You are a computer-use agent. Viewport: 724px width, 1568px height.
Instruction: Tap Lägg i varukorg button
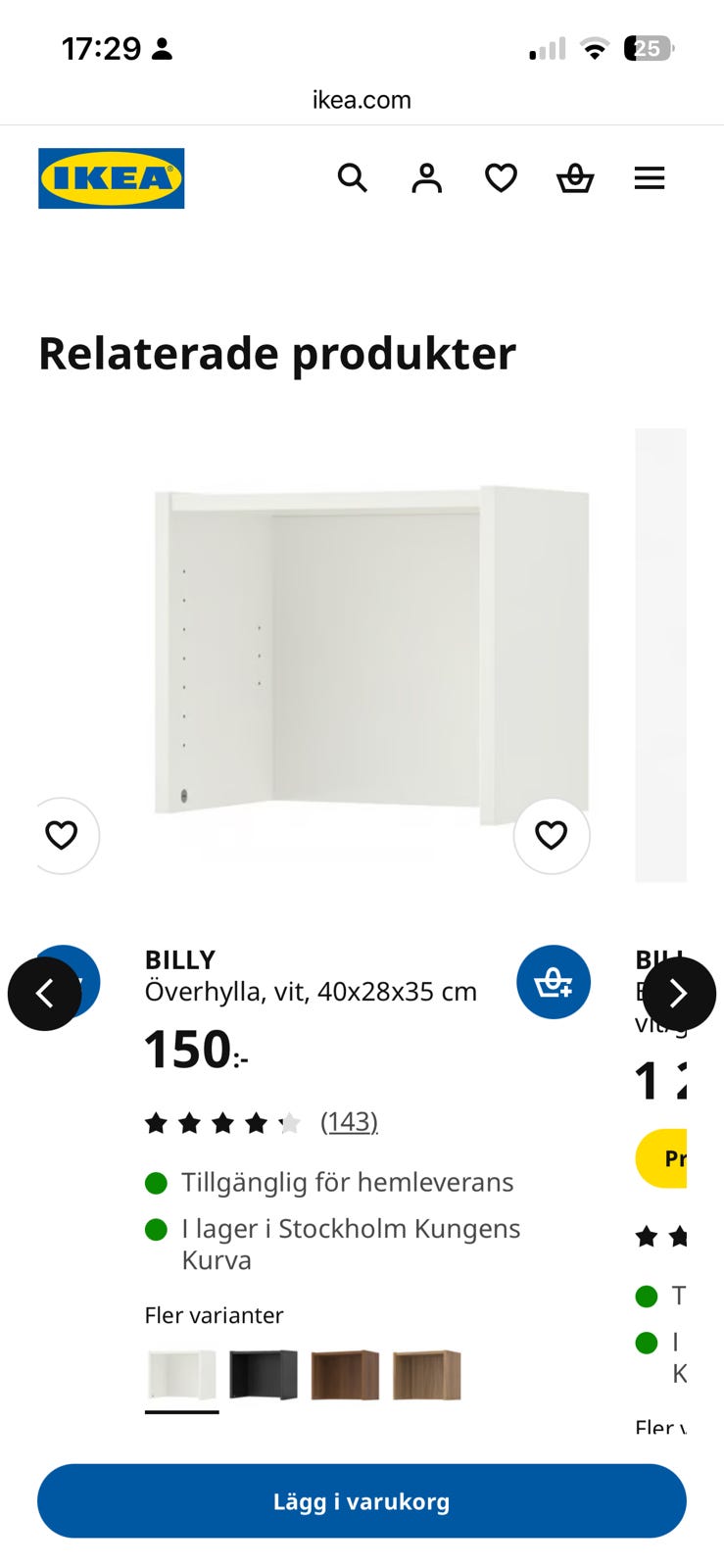point(362,1501)
